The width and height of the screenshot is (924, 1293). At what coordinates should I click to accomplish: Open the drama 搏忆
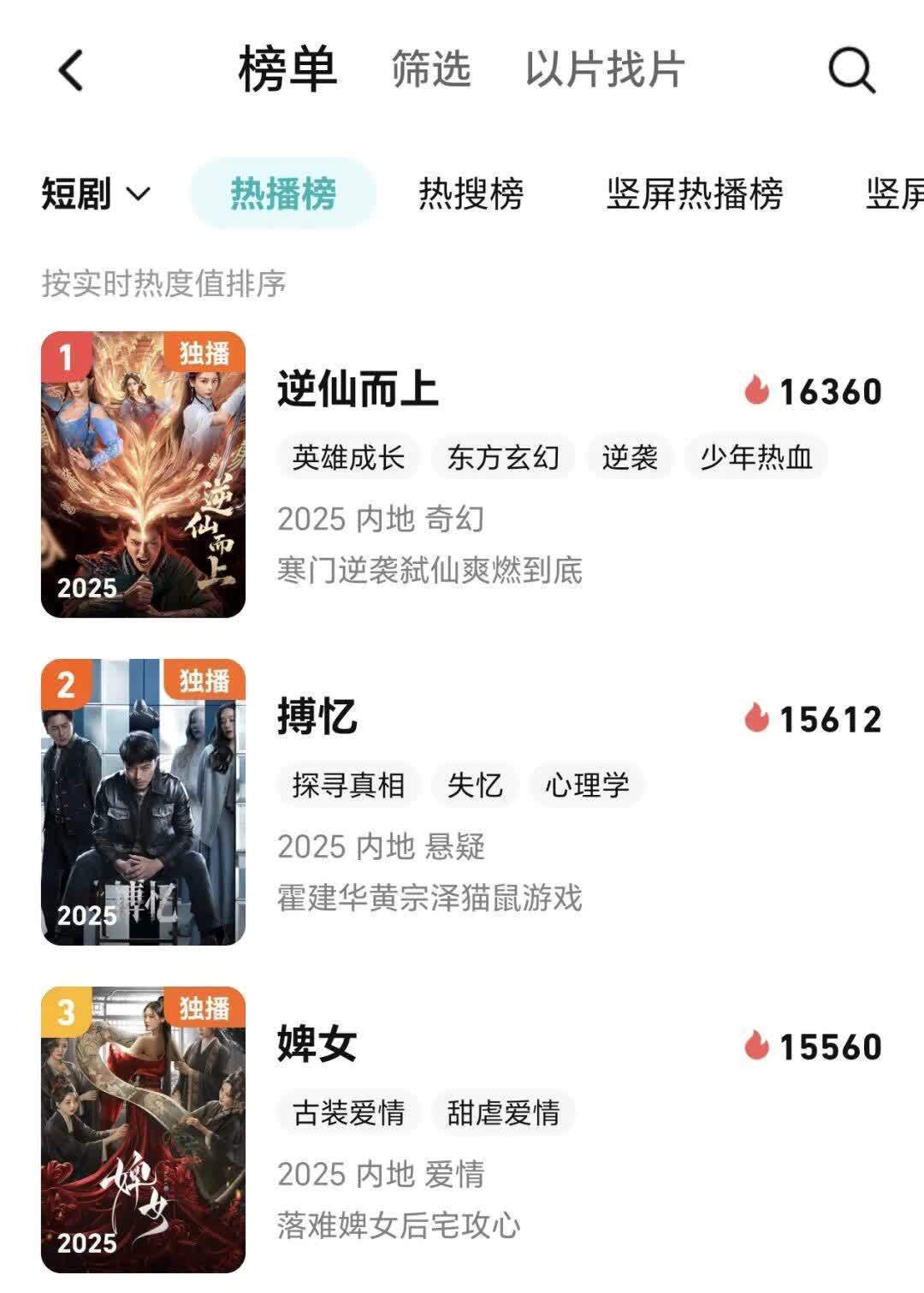[x=317, y=717]
